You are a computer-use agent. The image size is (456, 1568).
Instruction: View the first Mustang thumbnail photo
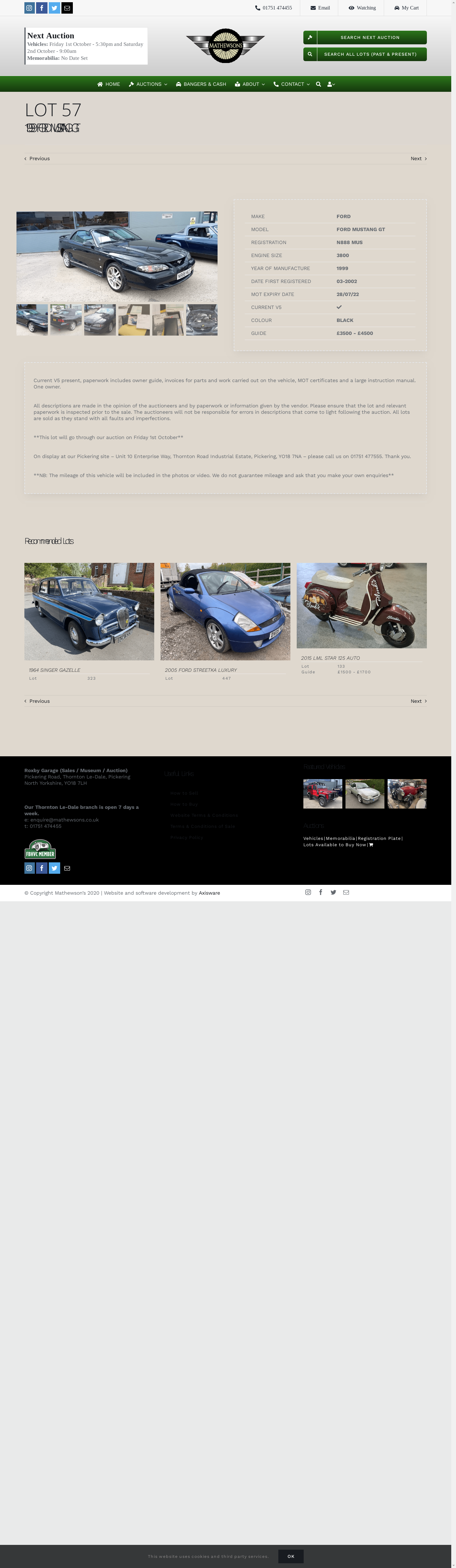tap(32, 320)
